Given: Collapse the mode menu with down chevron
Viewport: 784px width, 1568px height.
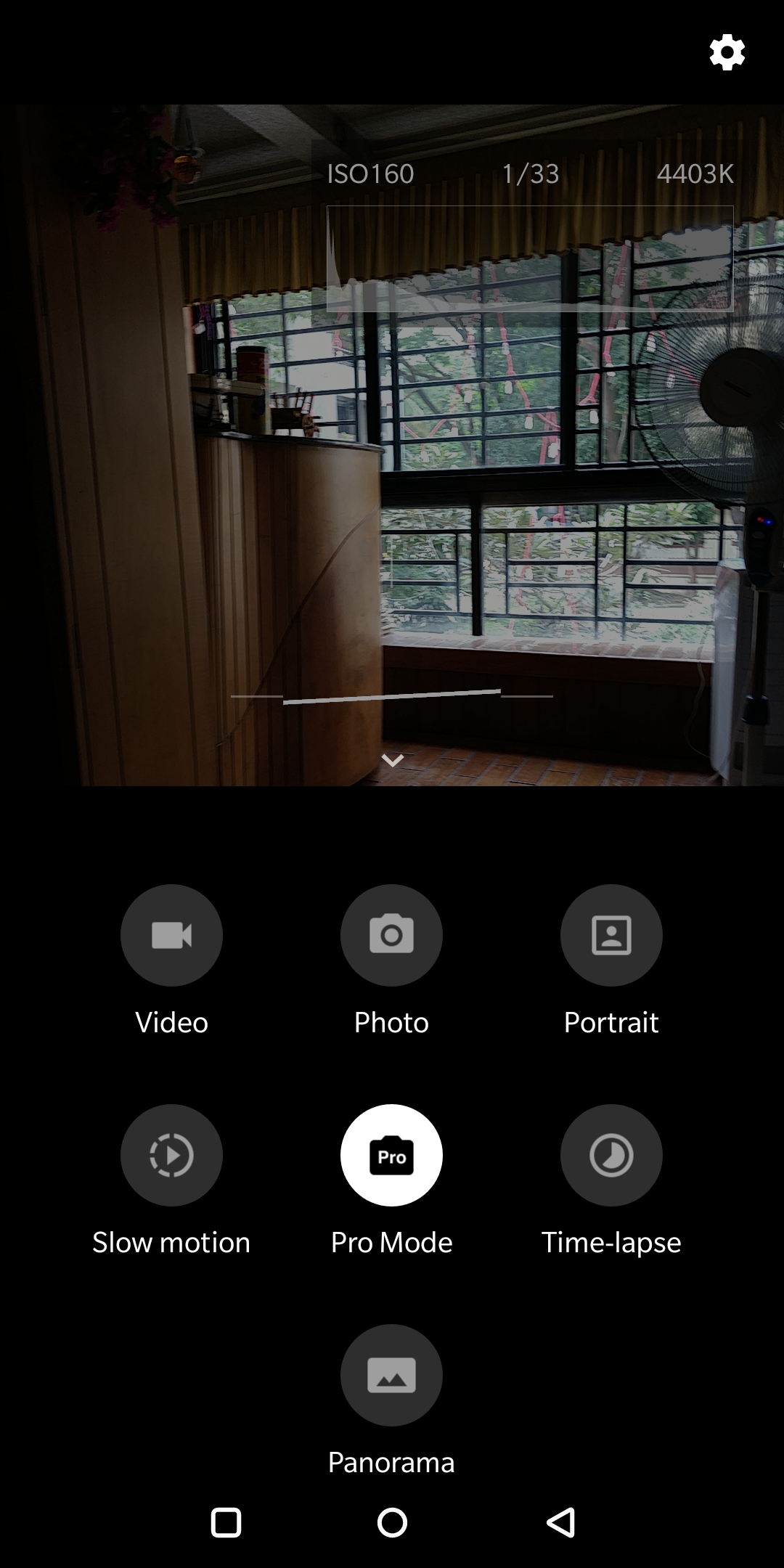Looking at the screenshot, I should coord(392,760).
